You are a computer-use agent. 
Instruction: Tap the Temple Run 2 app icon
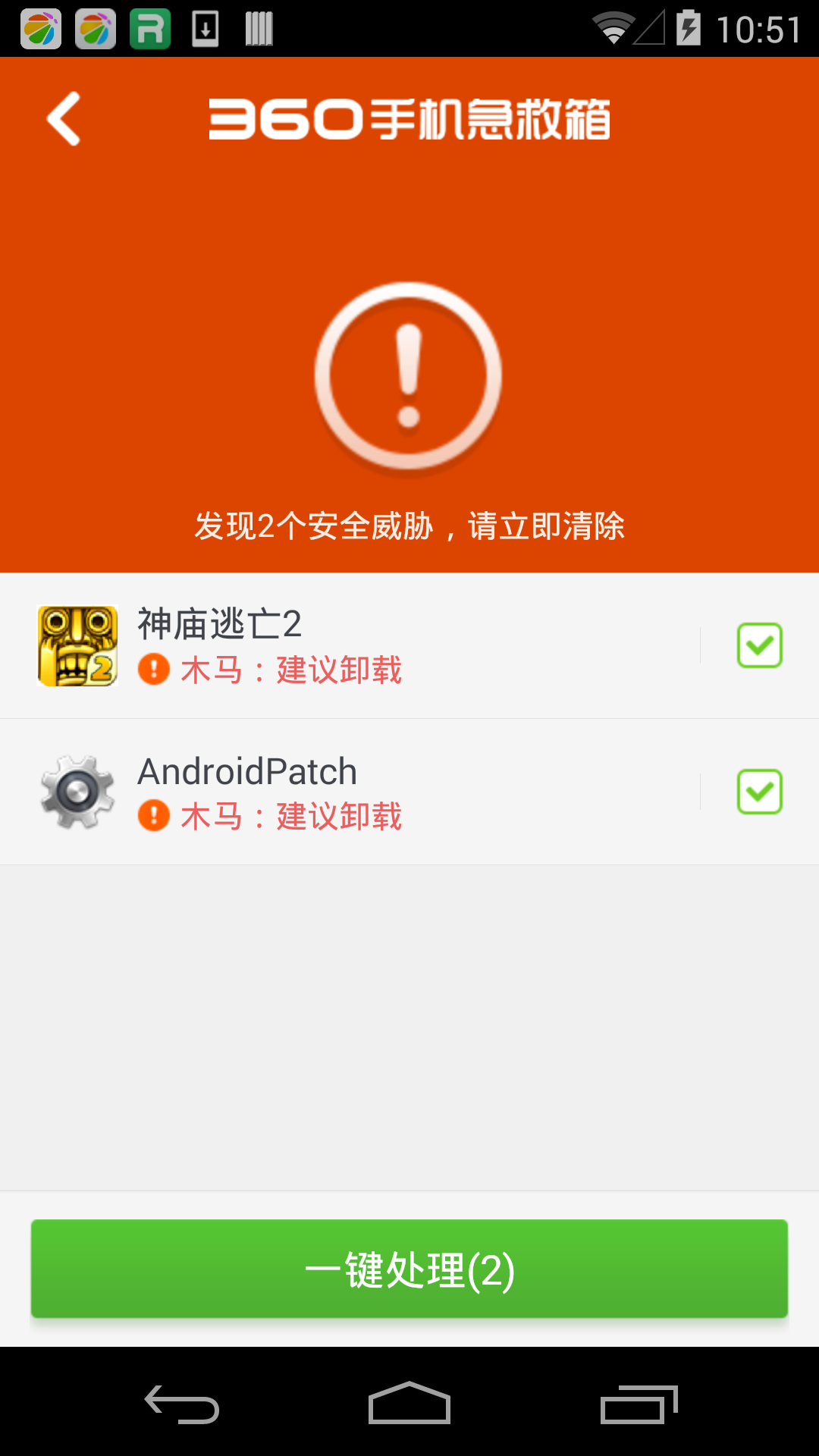click(x=76, y=645)
